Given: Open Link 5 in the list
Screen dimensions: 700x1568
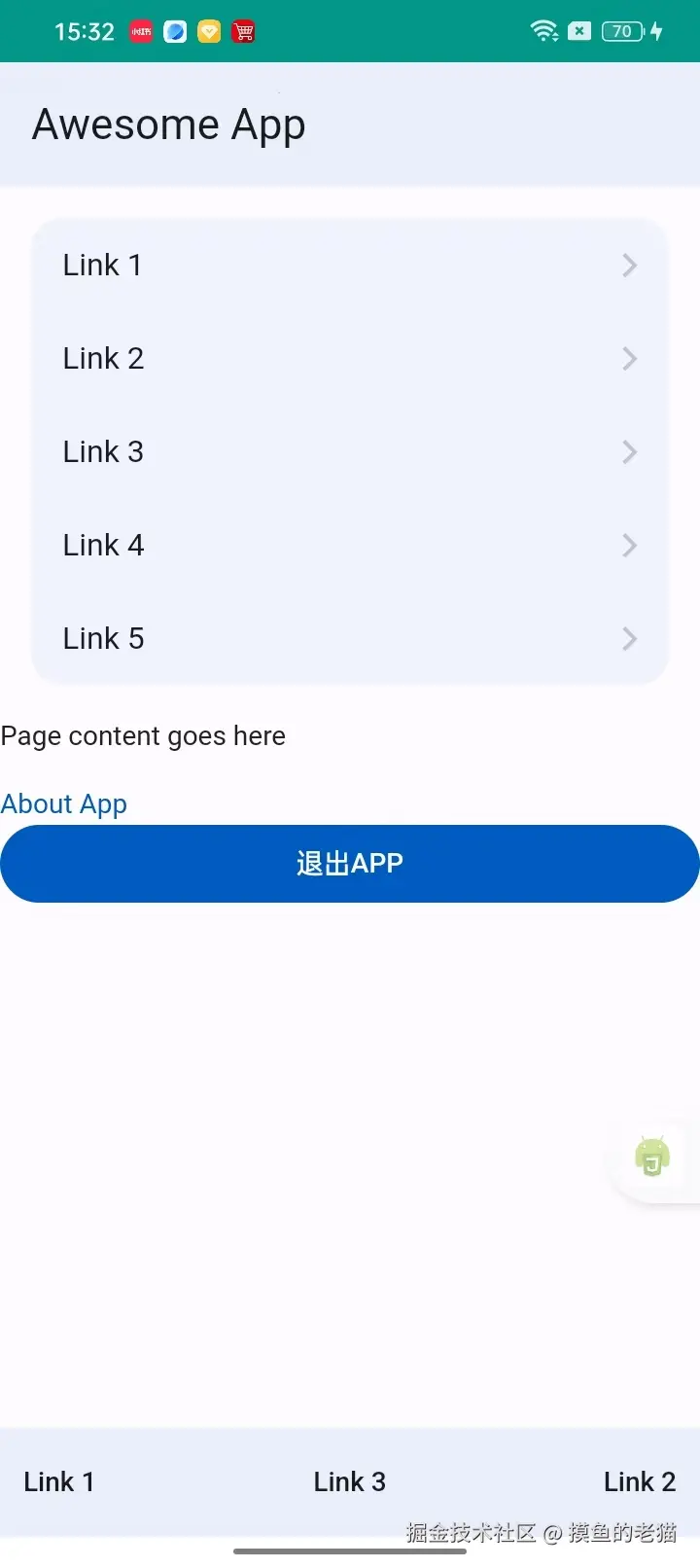Looking at the screenshot, I should coord(350,638).
